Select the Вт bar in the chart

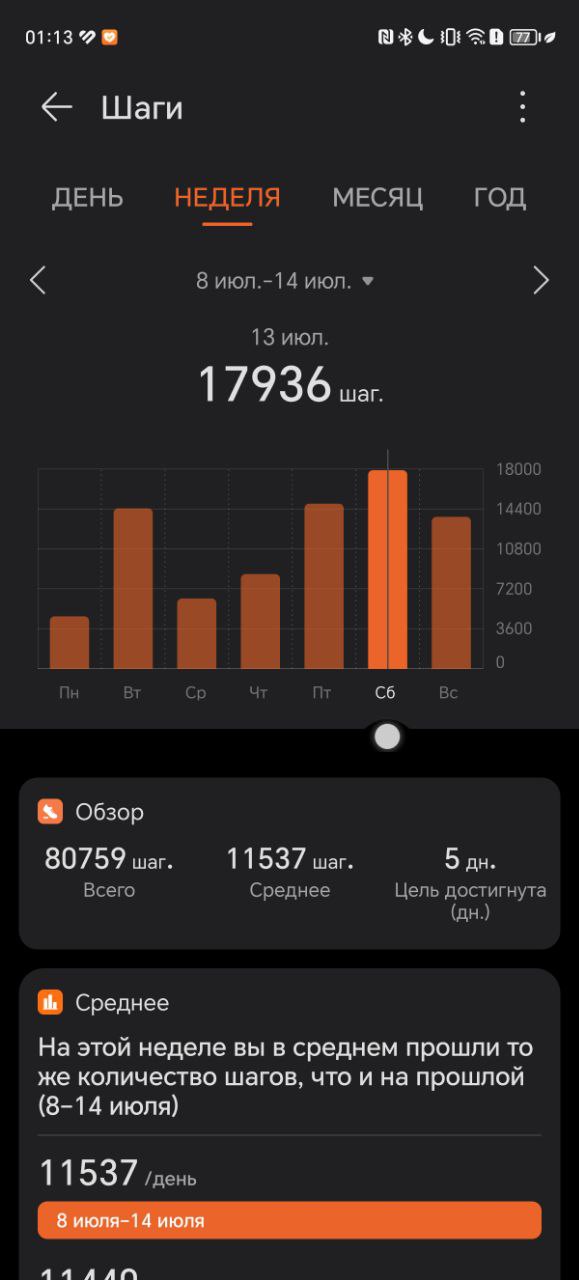click(x=133, y=588)
